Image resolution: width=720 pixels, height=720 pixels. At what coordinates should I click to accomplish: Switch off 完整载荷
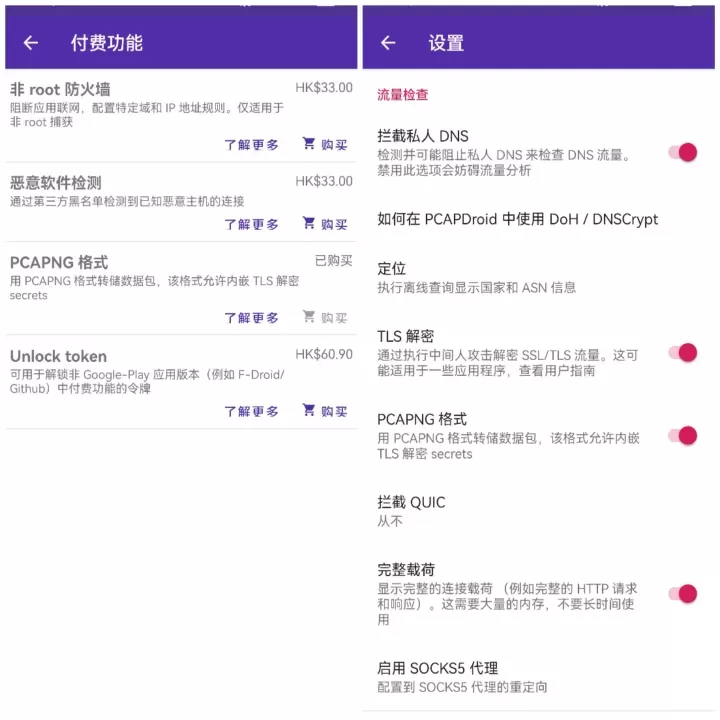coord(682,594)
